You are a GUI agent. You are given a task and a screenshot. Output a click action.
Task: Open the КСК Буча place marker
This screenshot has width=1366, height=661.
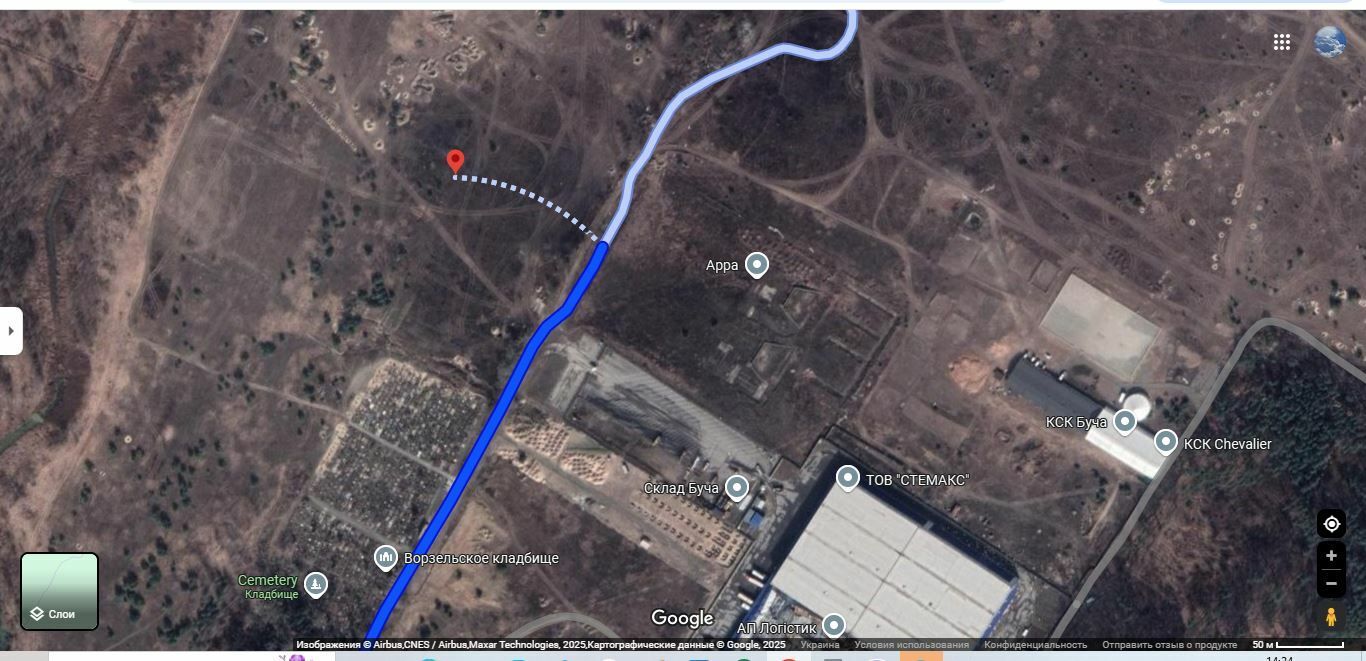tap(1125, 422)
